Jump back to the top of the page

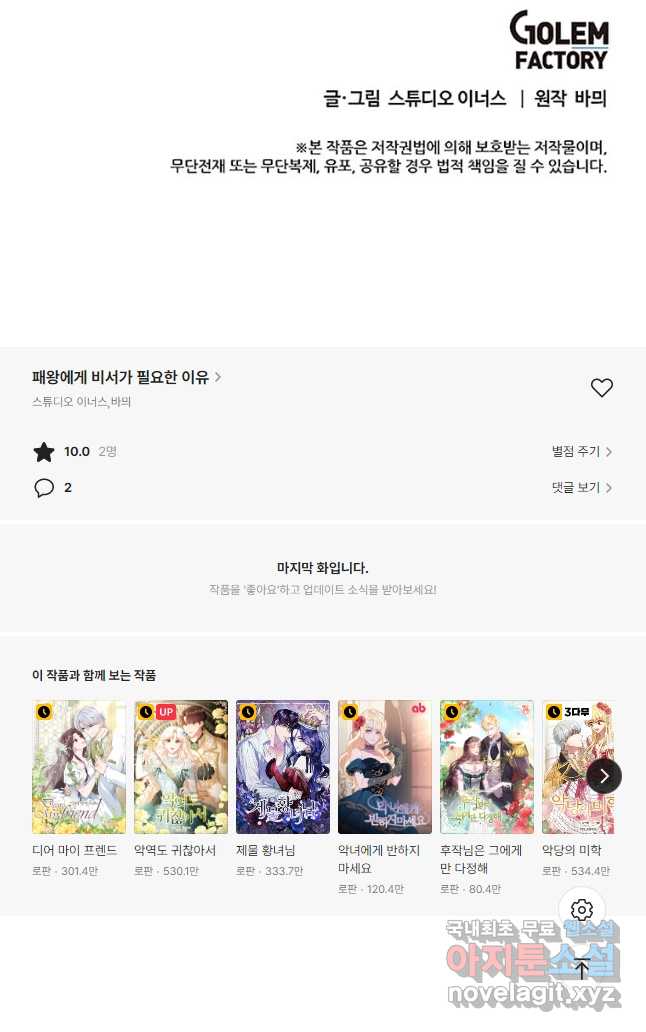pyautogui.click(x=582, y=968)
